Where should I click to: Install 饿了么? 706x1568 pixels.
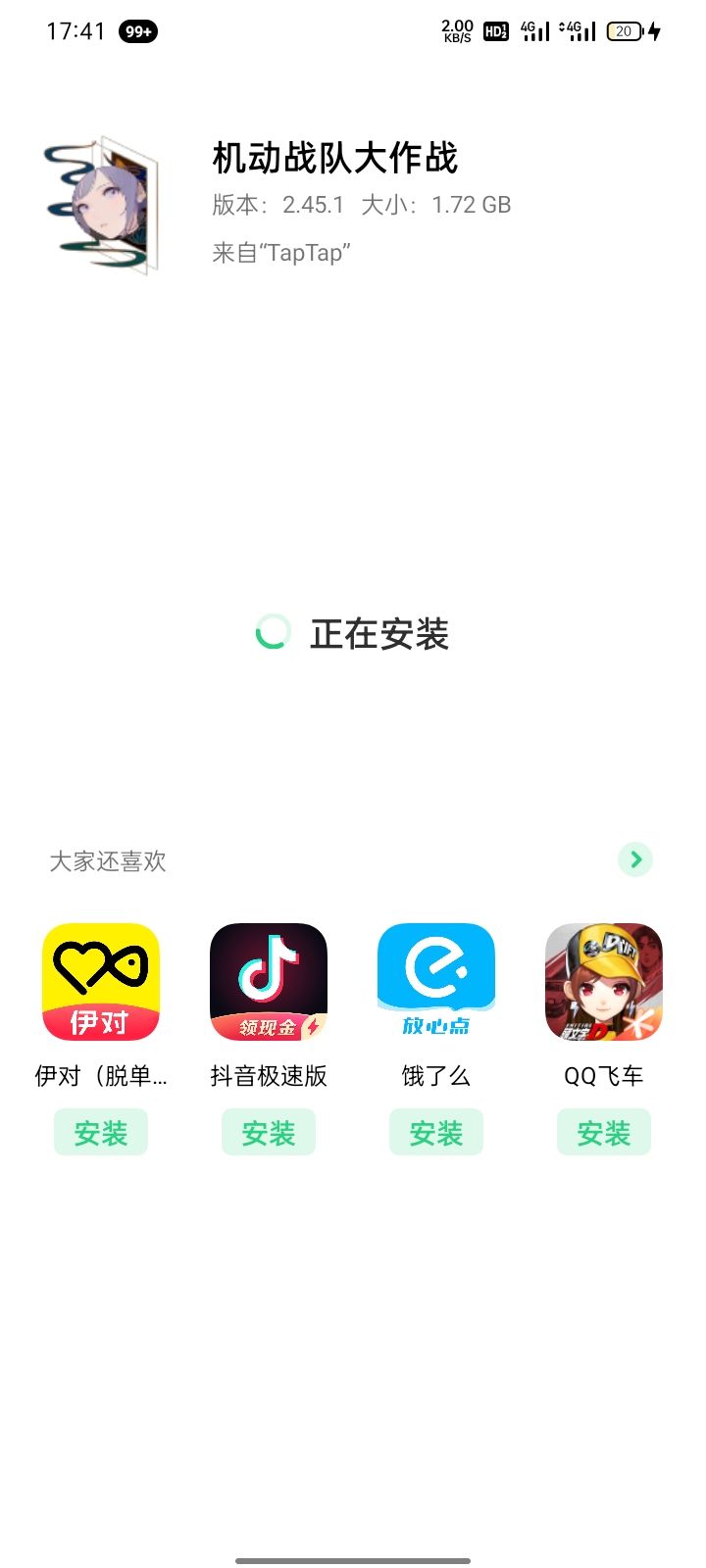pos(435,1132)
